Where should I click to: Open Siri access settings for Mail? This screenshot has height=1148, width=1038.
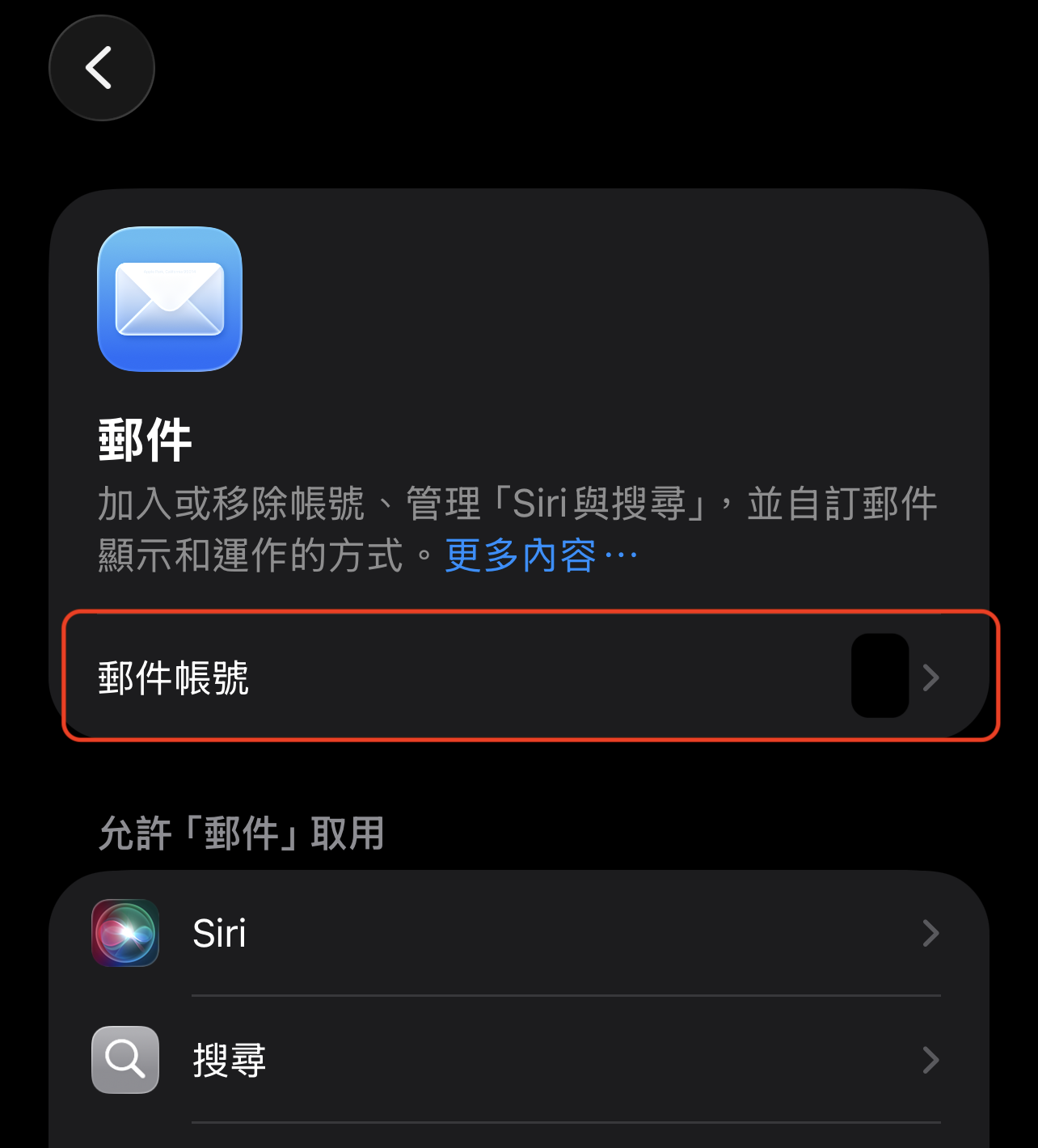[x=517, y=933]
